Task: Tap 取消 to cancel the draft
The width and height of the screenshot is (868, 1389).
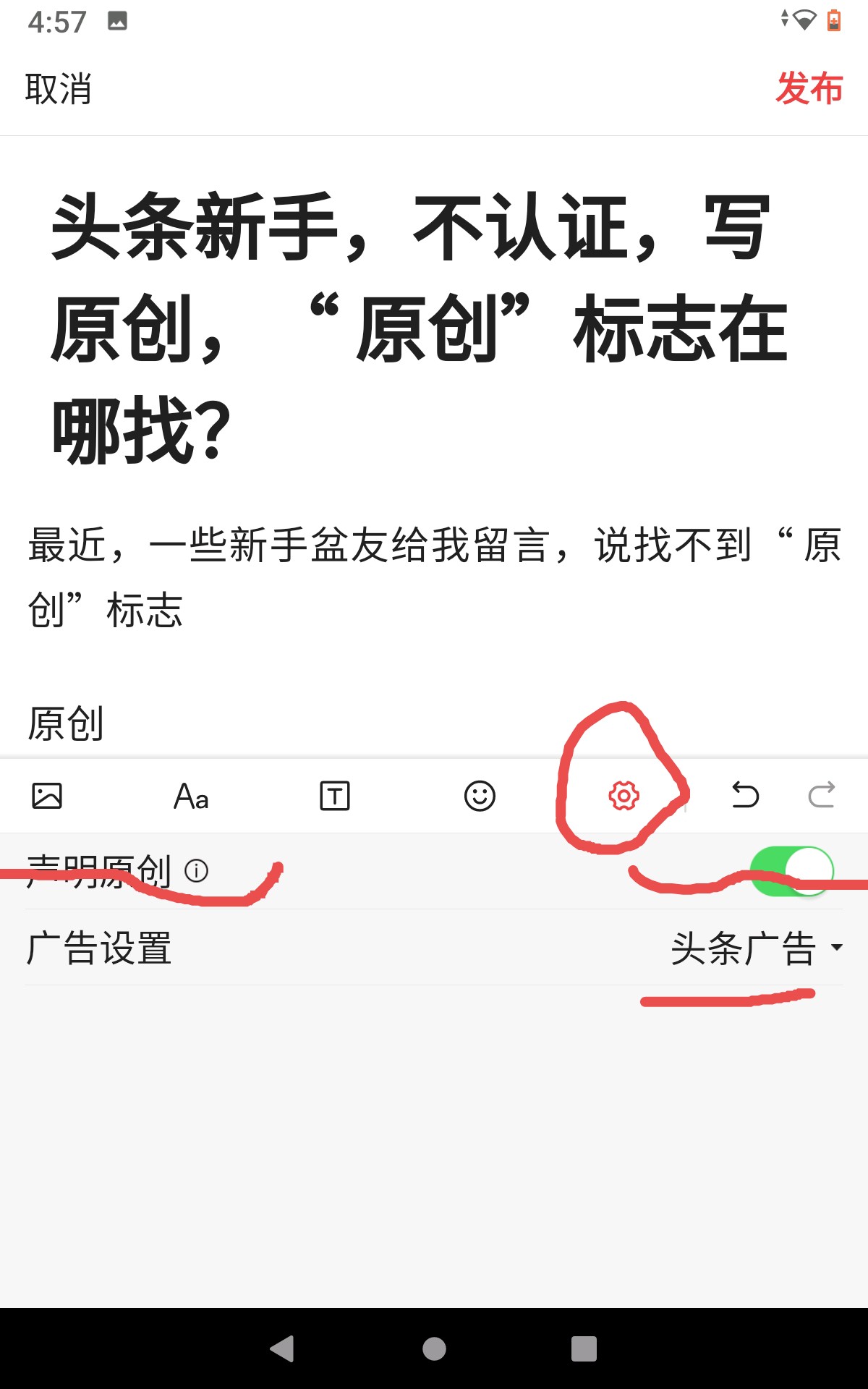Action: pyautogui.click(x=58, y=89)
